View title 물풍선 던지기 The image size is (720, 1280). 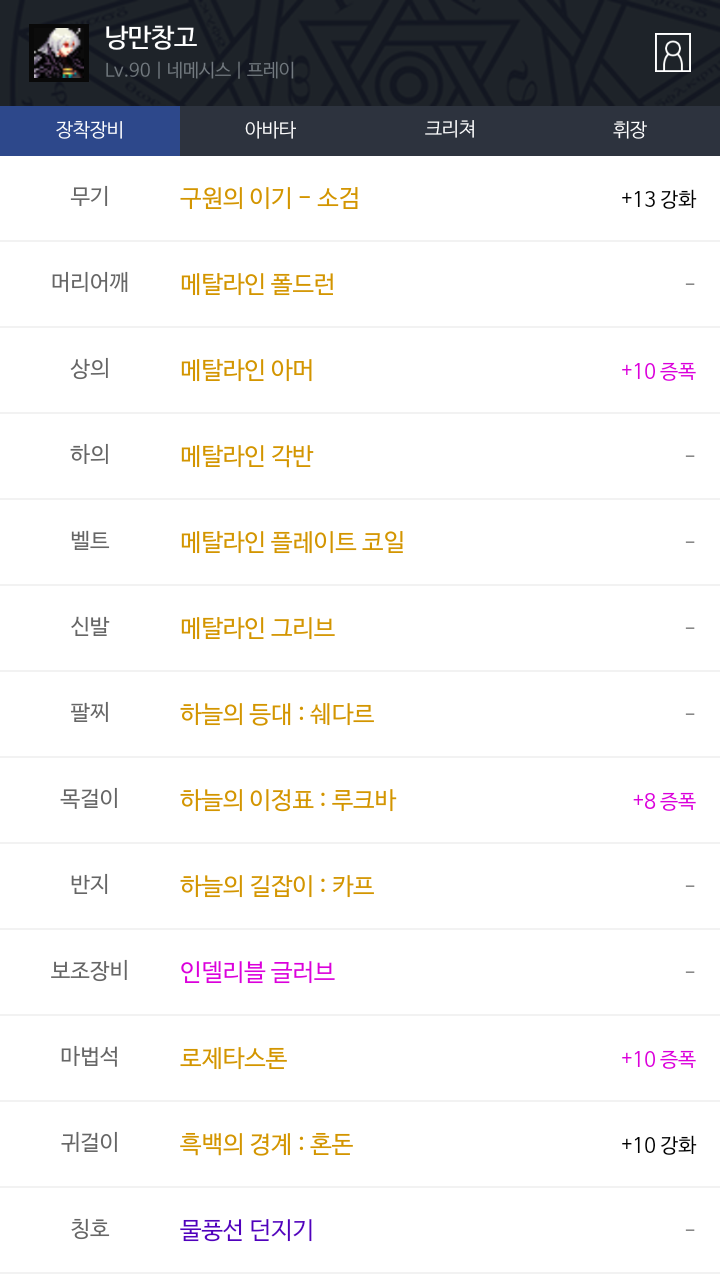246,1230
